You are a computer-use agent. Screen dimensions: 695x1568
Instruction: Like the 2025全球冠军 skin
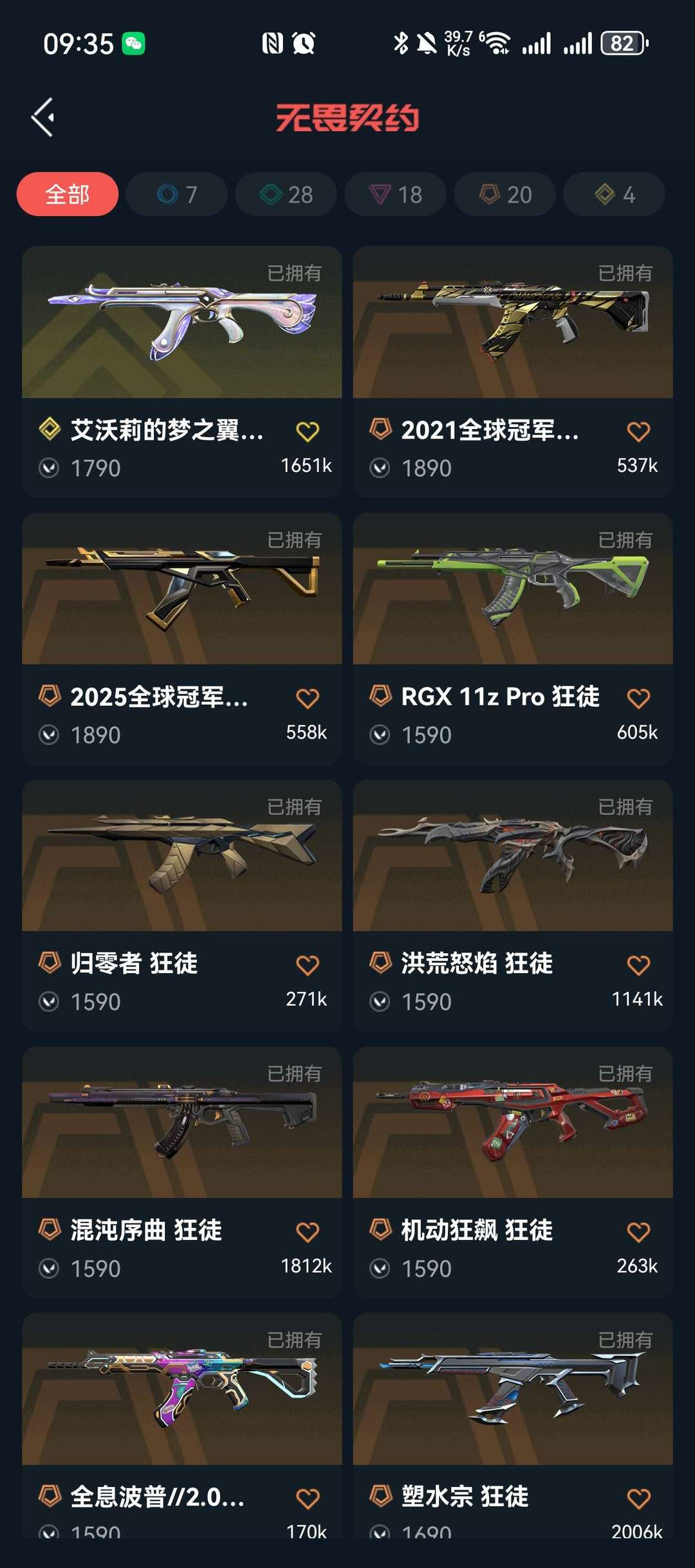tap(308, 698)
